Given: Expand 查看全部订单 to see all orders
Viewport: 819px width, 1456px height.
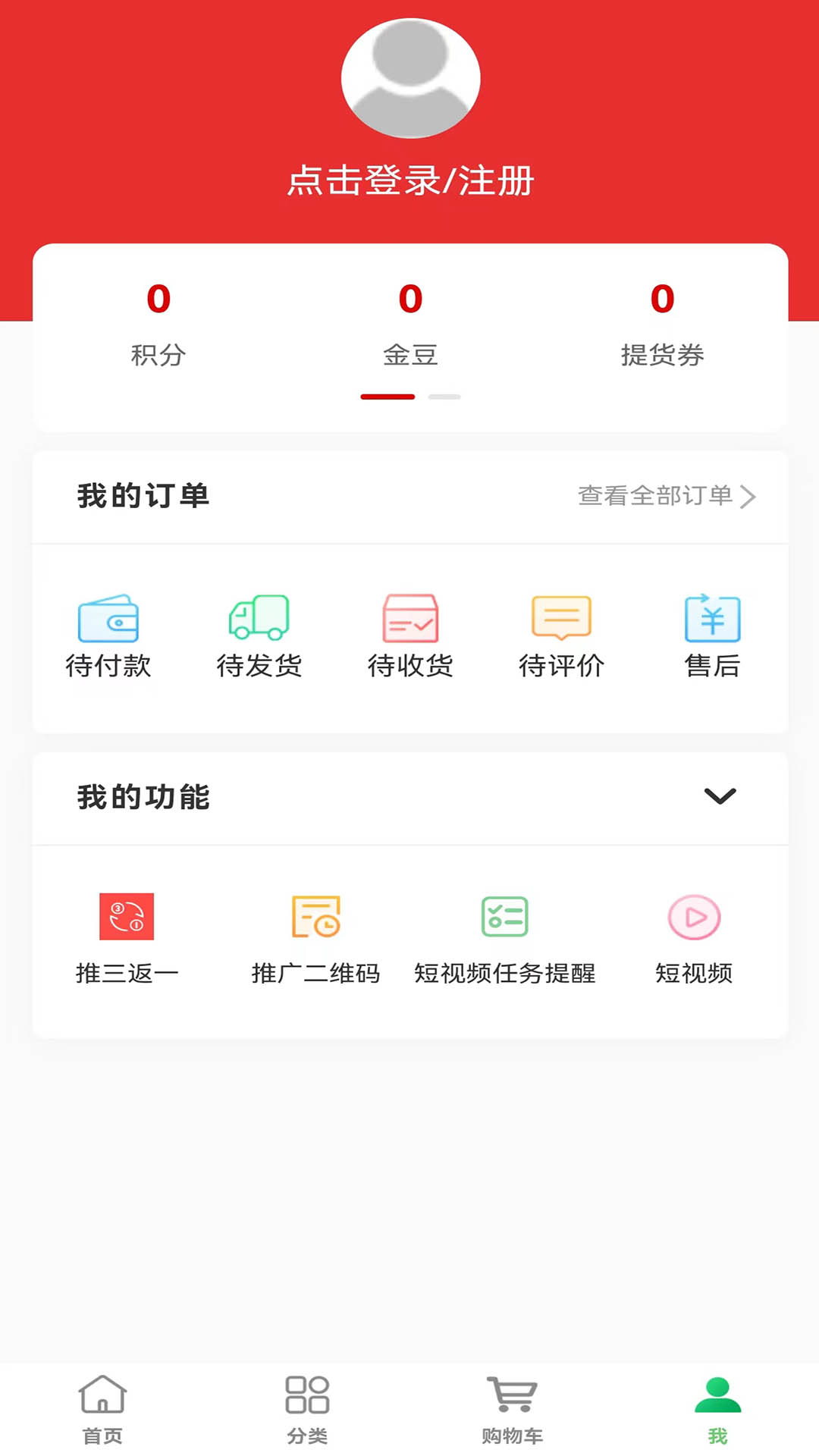Looking at the screenshot, I should (665, 497).
